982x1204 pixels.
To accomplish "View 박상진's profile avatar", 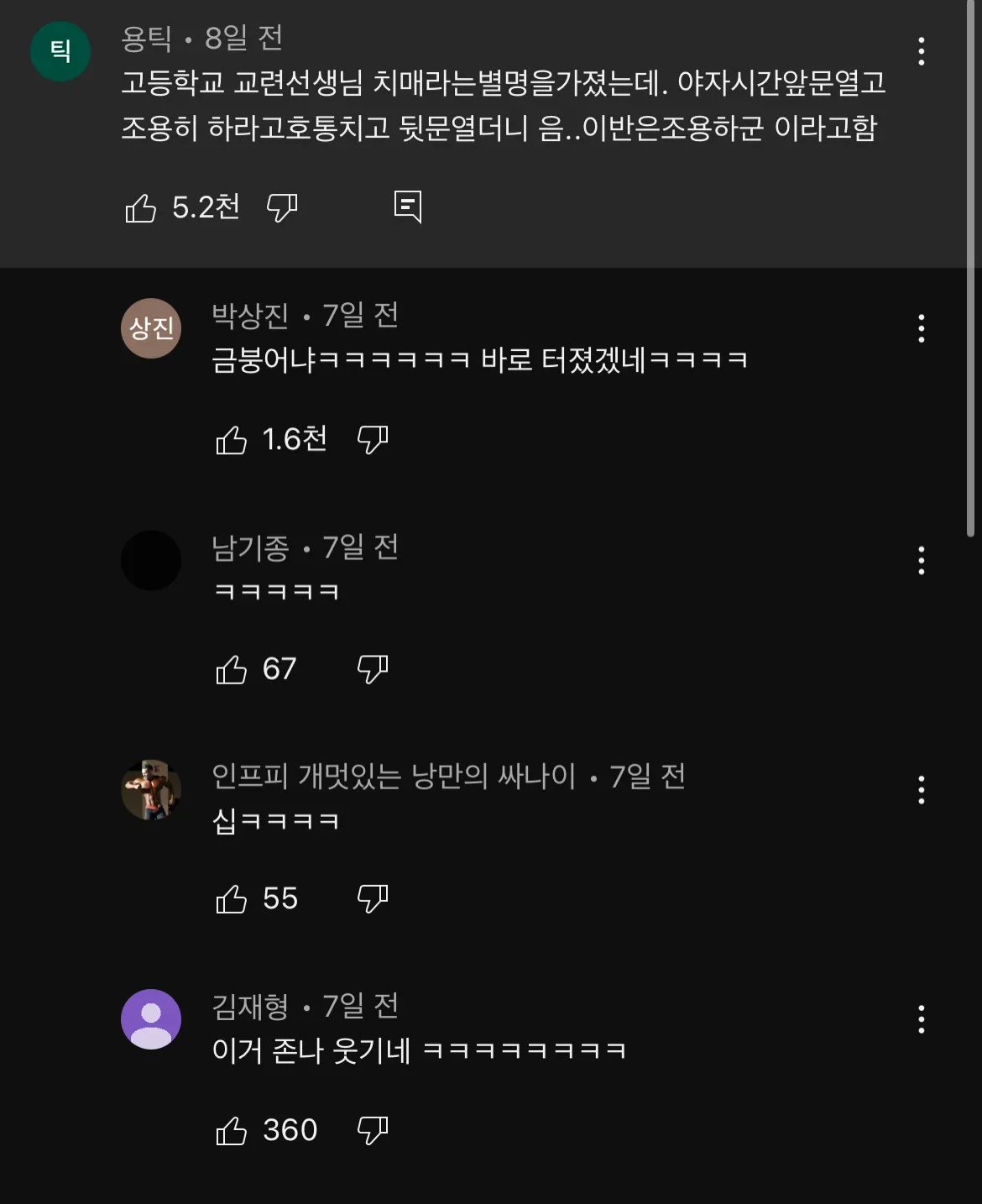I will tap(151, 328).
